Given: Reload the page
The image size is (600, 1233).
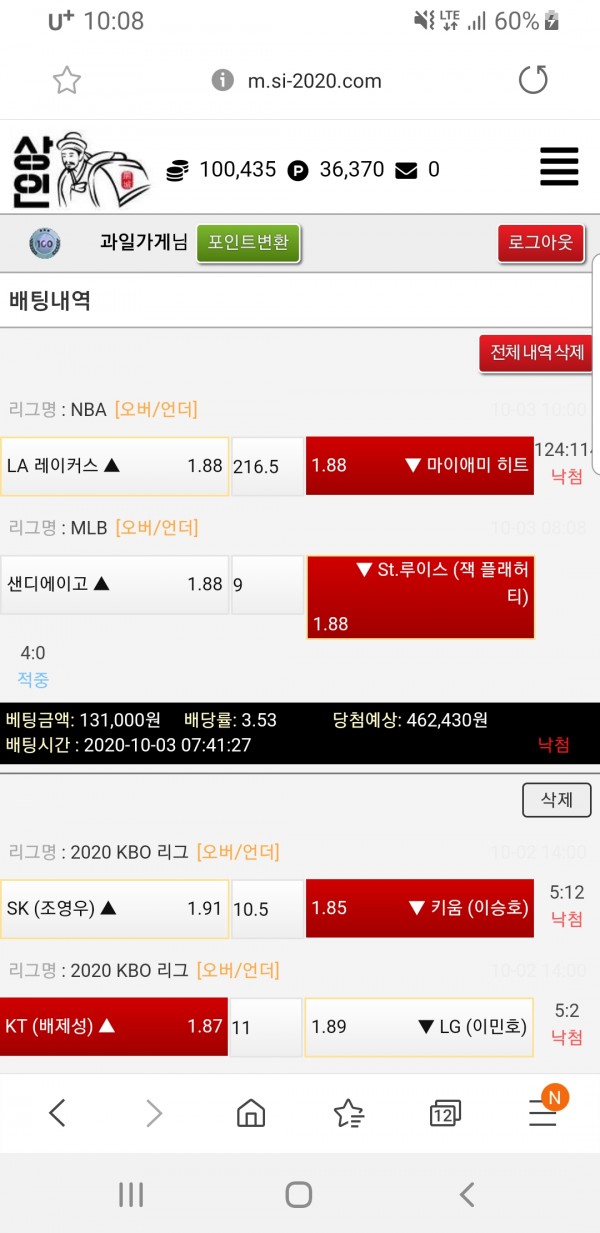Looking at the screenshot, I should tap(533, 80).
